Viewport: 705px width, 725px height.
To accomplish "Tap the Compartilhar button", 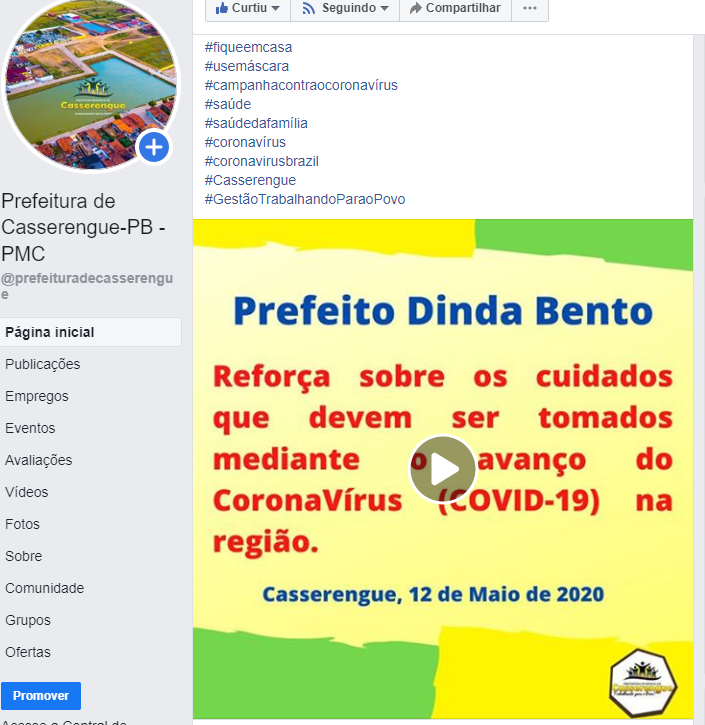I will [454, 8].
